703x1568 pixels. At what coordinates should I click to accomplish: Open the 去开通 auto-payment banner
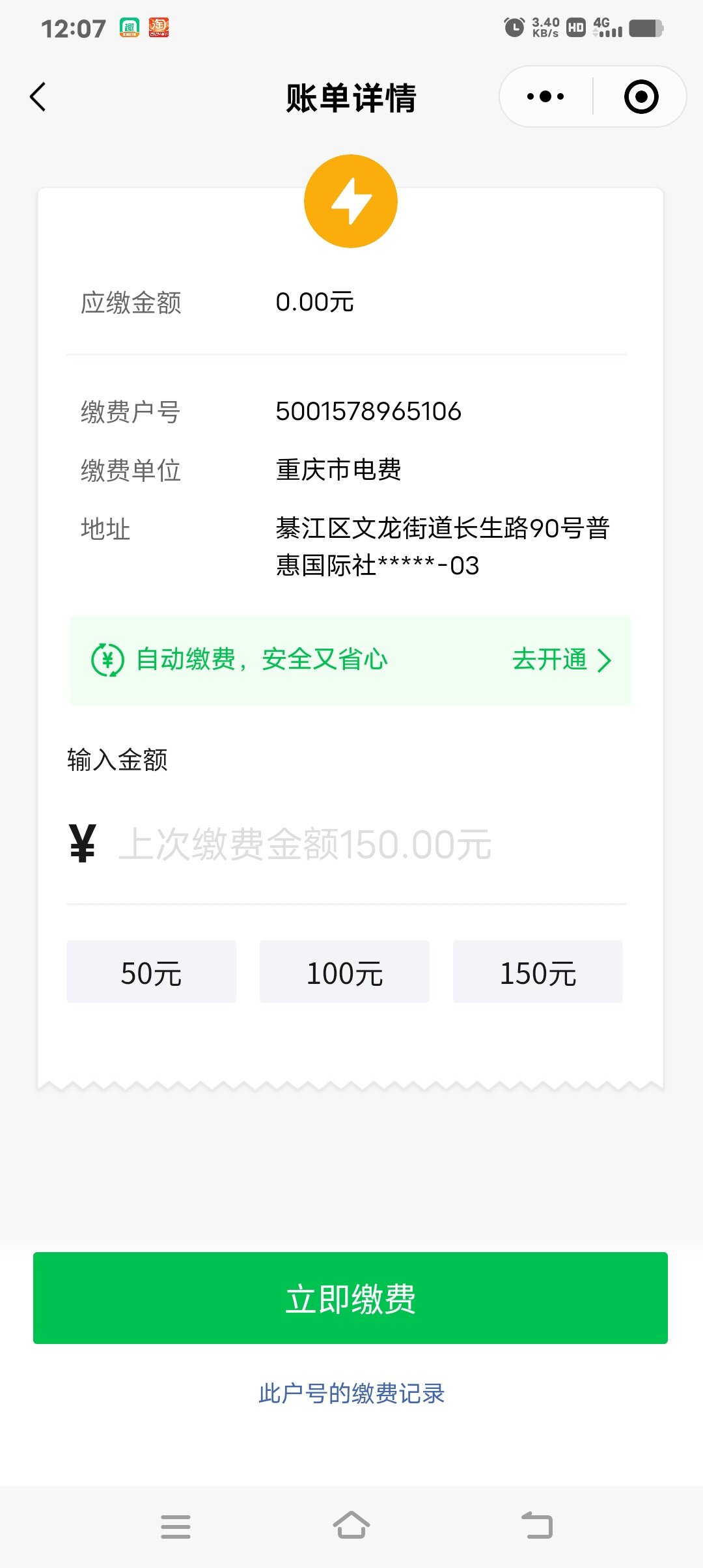pyautogui.click(x=350, y=660)
